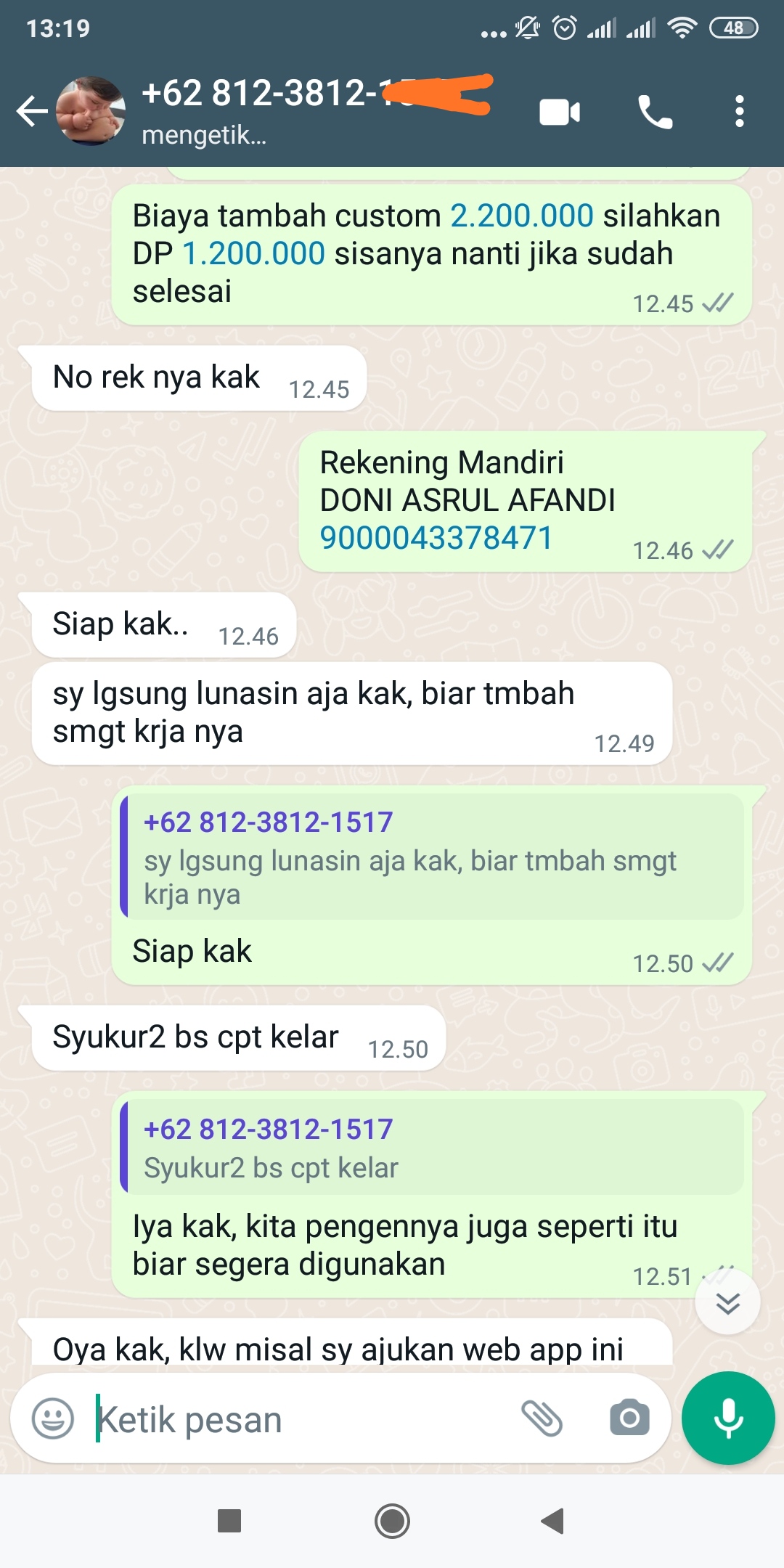The width and height of the screenshot is (784, 1568).
Task: Attach a file with the paperclip
Action: click(x=542, y=1418)
